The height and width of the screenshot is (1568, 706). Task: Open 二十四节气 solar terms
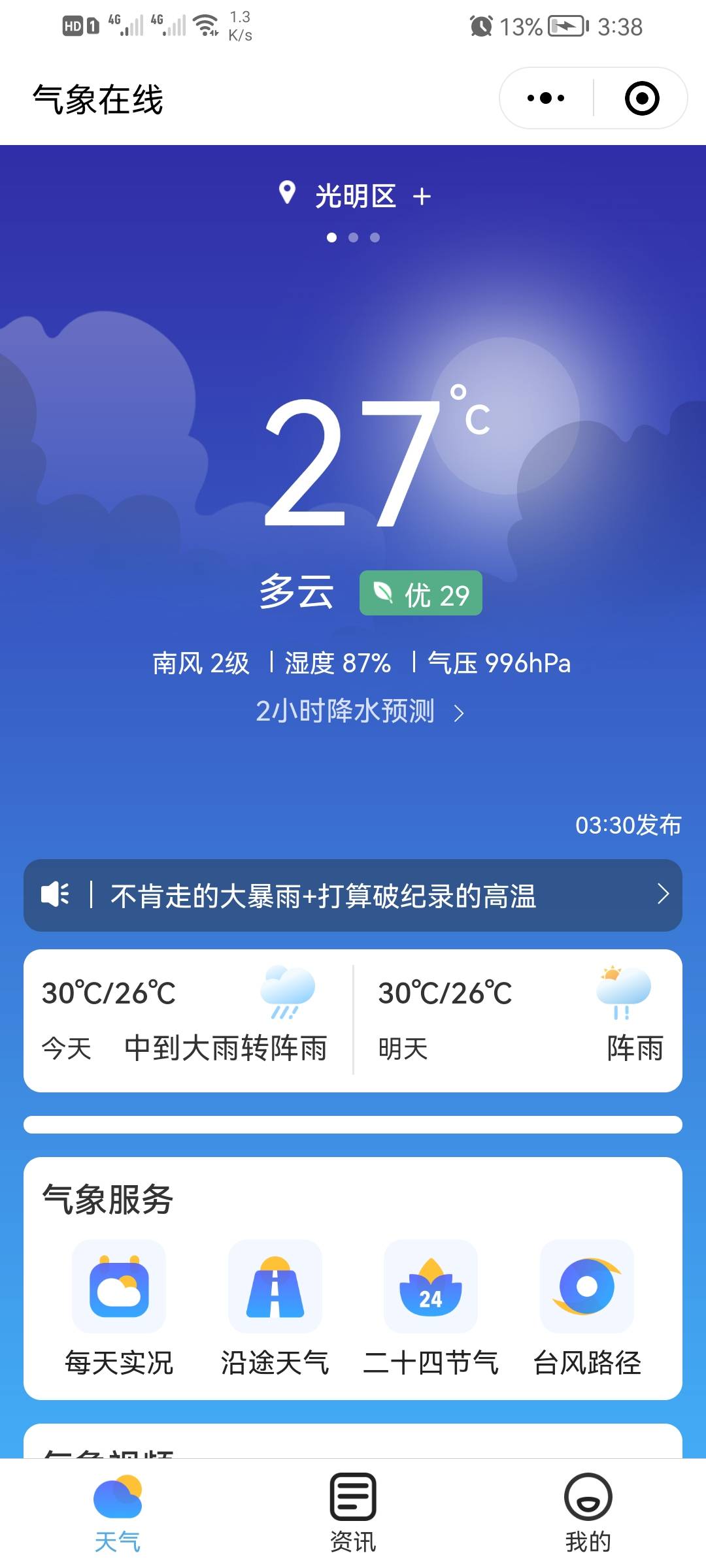[431, 1307]
